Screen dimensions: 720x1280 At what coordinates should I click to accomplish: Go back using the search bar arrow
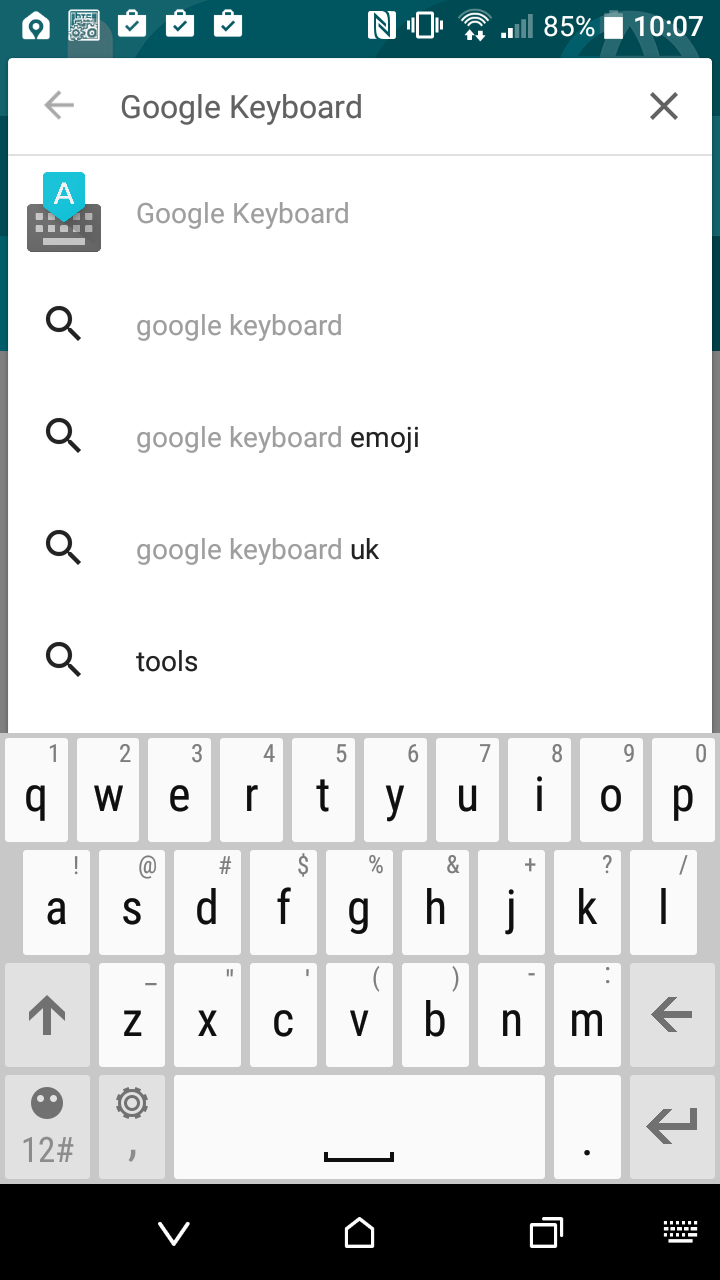point(59,106)
